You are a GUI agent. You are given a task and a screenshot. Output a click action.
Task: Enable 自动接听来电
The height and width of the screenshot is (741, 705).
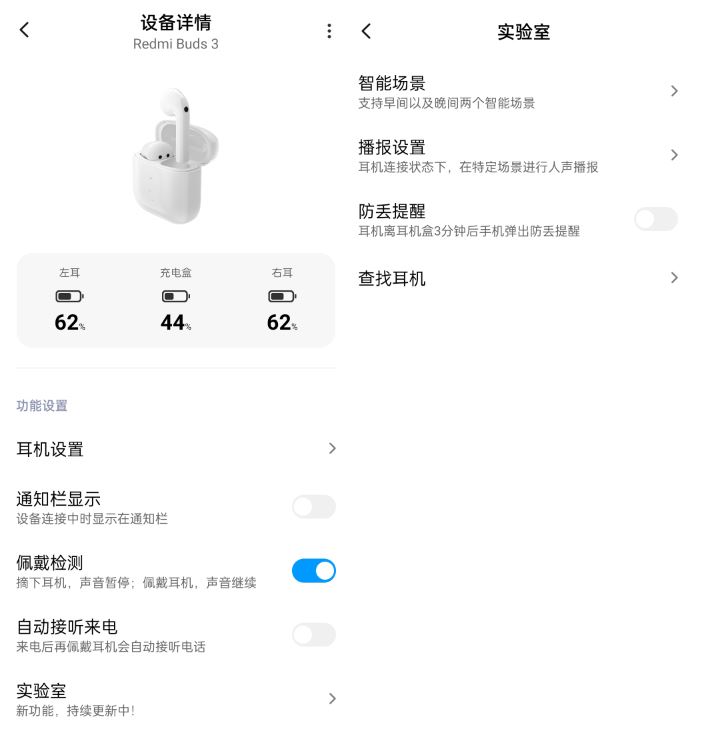click(x=313, y=635)
